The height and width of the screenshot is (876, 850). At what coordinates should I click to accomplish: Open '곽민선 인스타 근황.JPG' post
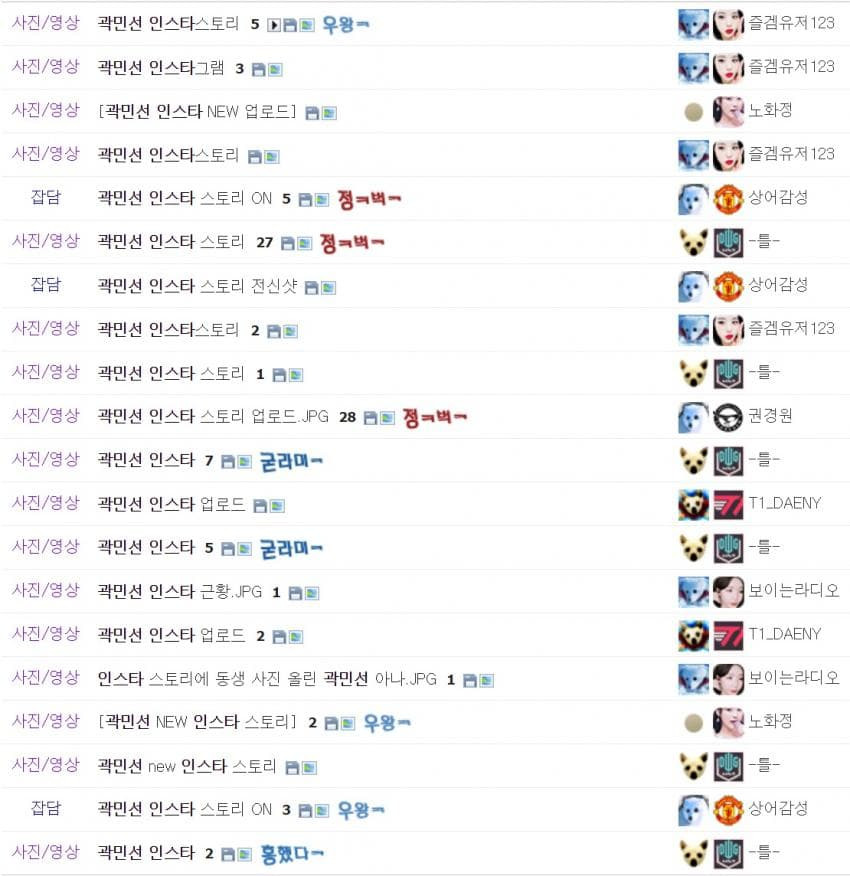[180, 592]
